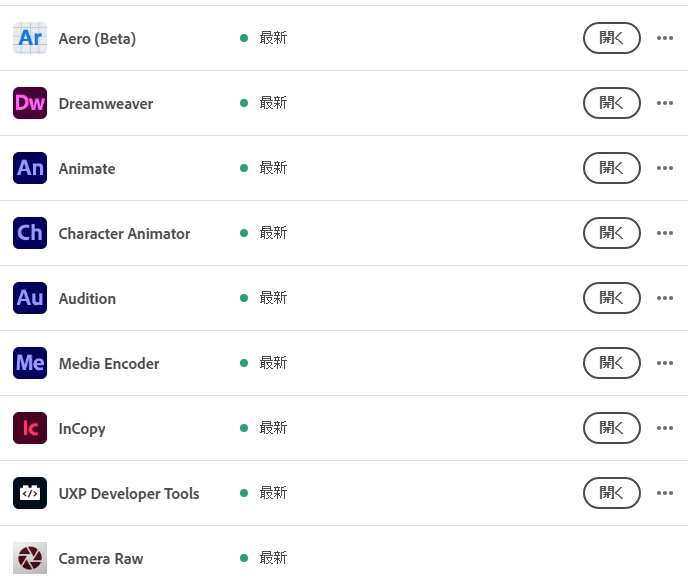Open the overflow menu for UXP Developer Tools
The height and width of the screenshot is (588, 688).
(665, 493)
